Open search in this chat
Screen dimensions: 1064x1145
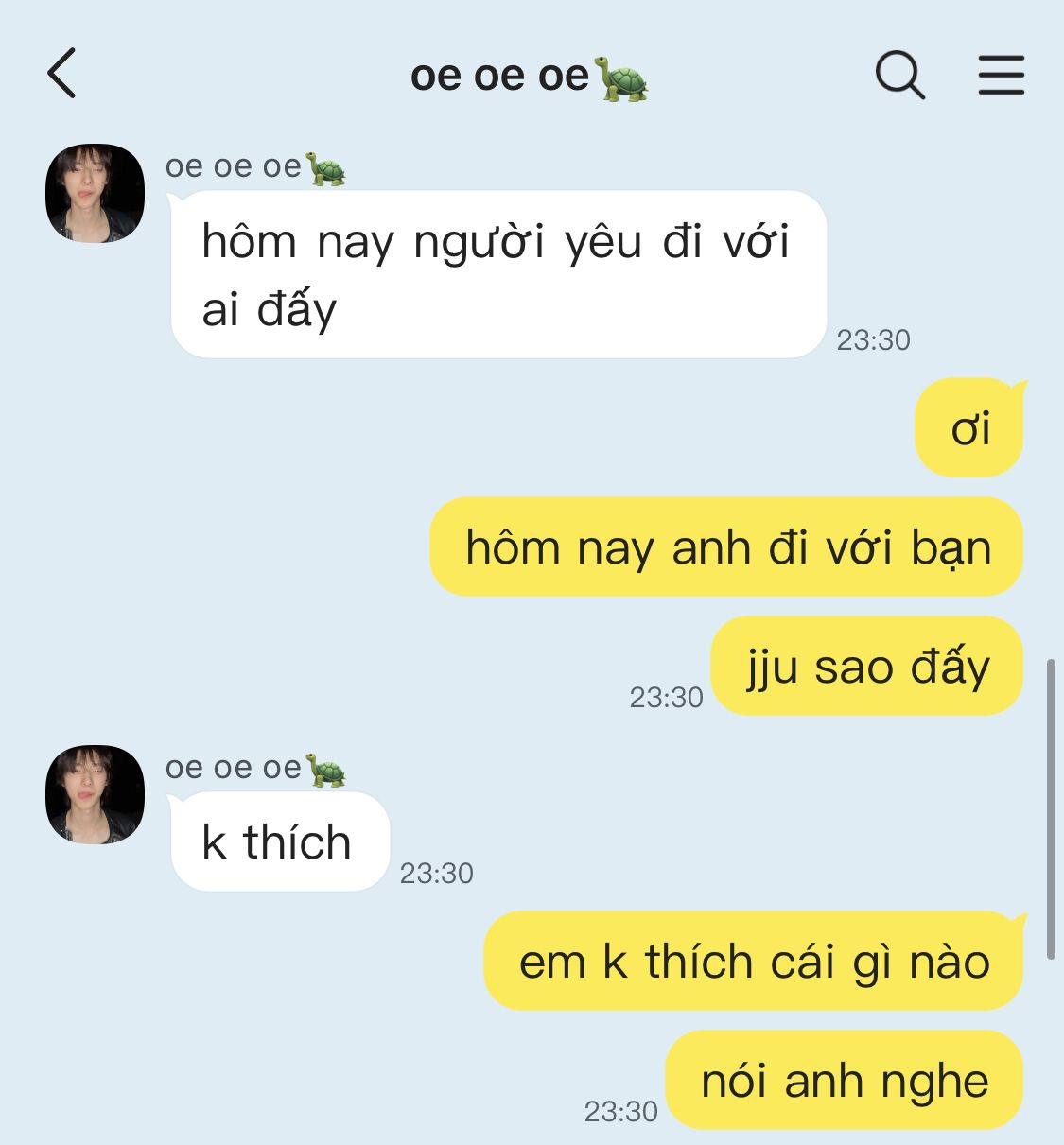point(899,75)
